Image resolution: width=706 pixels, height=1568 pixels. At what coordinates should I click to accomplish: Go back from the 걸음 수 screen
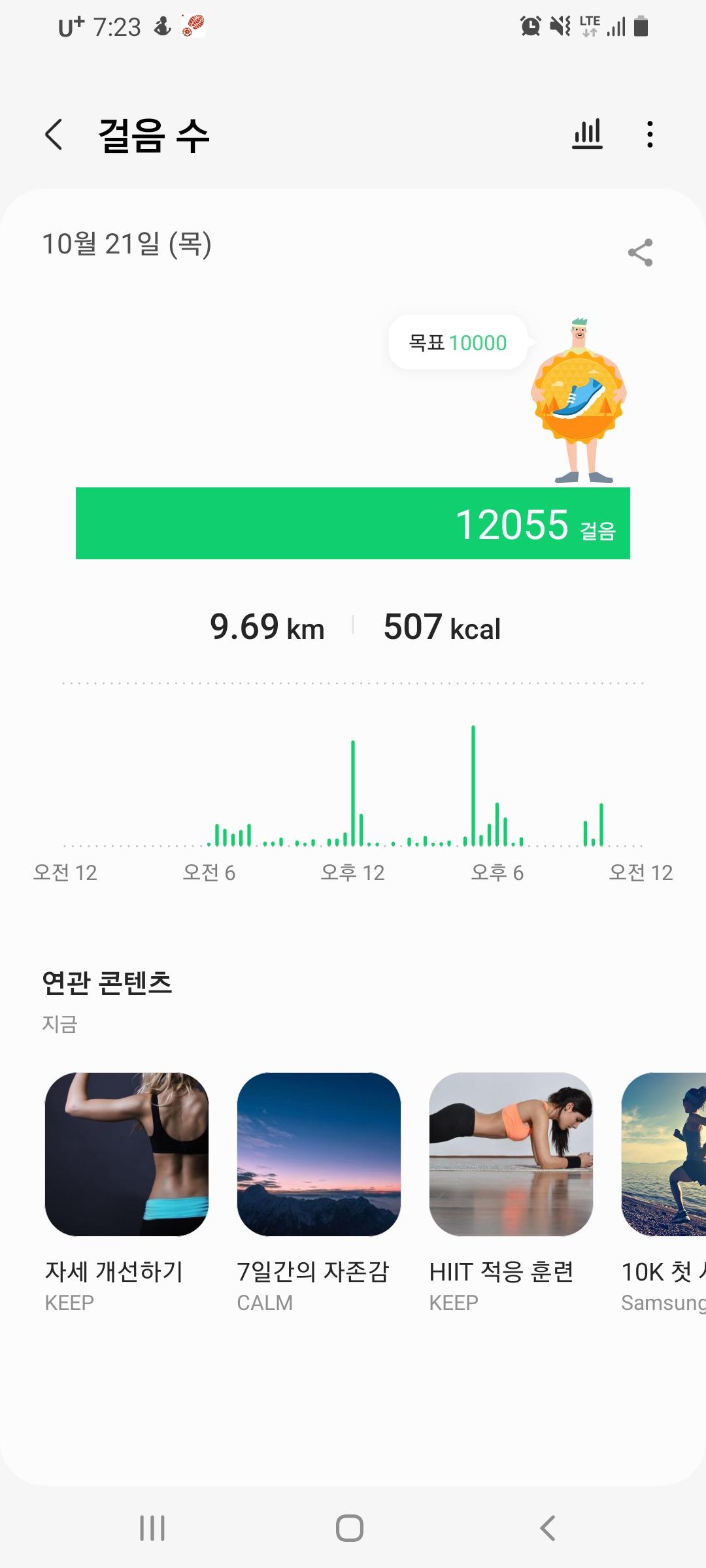[54, 135]
